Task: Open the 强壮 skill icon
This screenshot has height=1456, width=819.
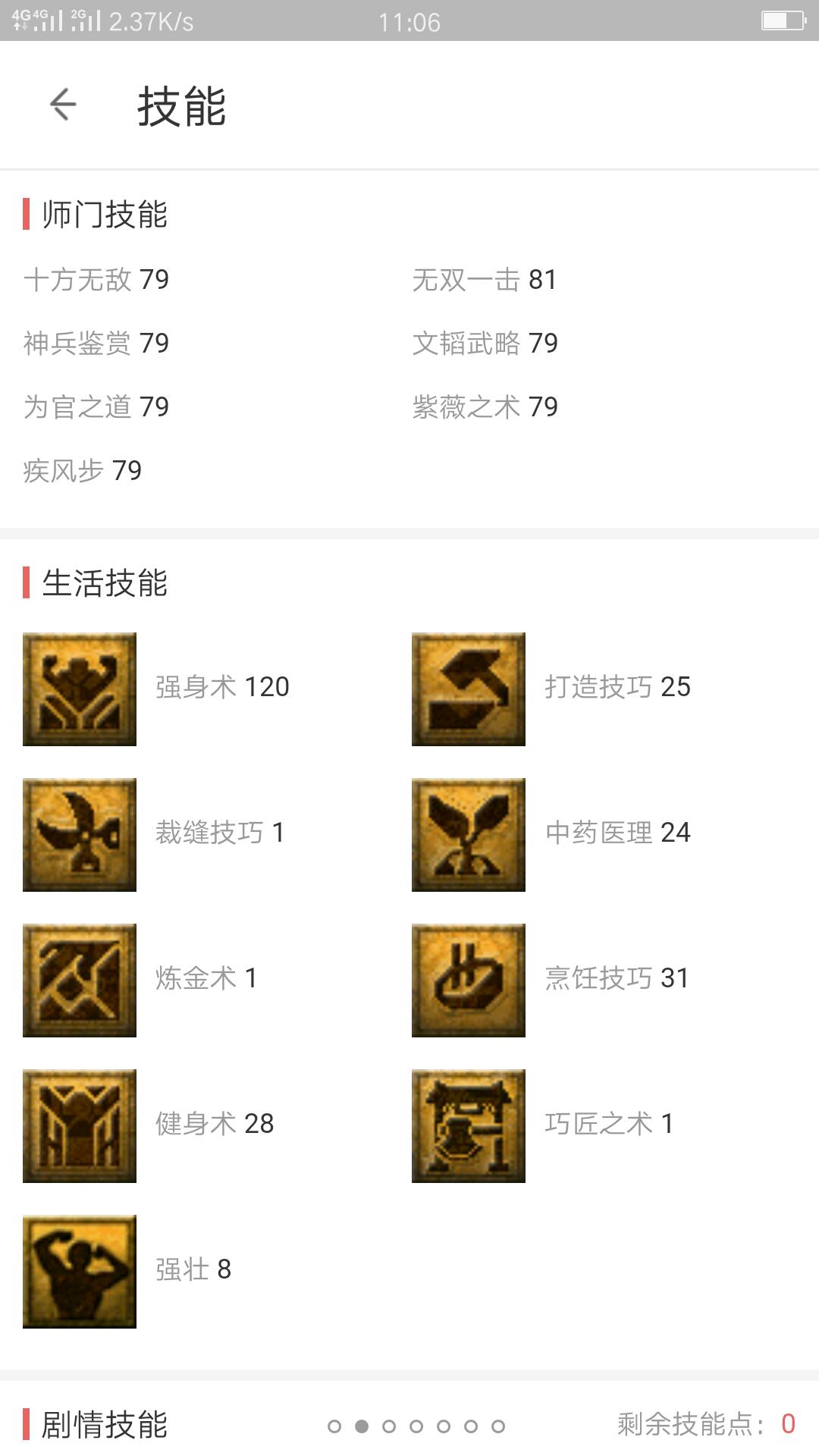Action: (80, 1271)
